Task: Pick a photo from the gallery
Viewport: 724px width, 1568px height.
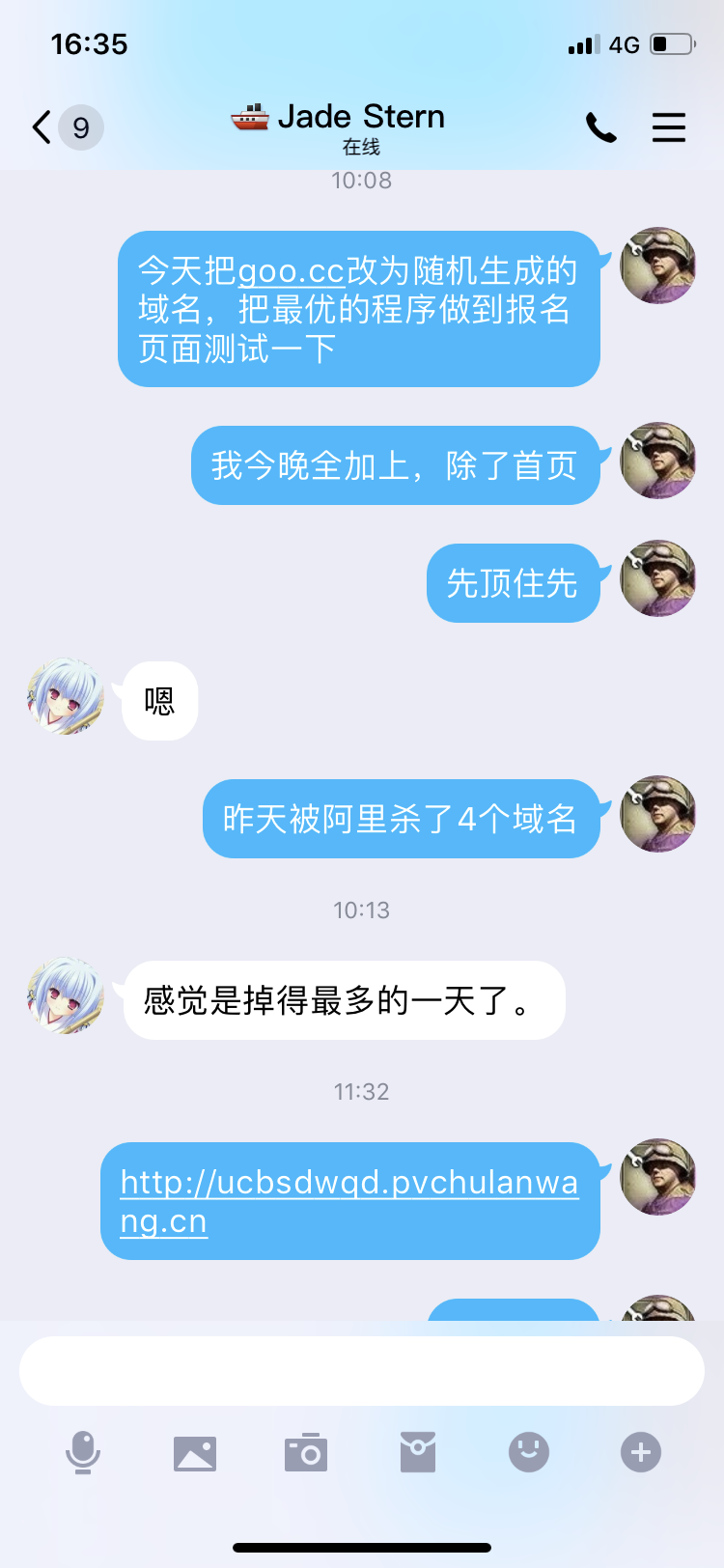Action: [195, 1452]
